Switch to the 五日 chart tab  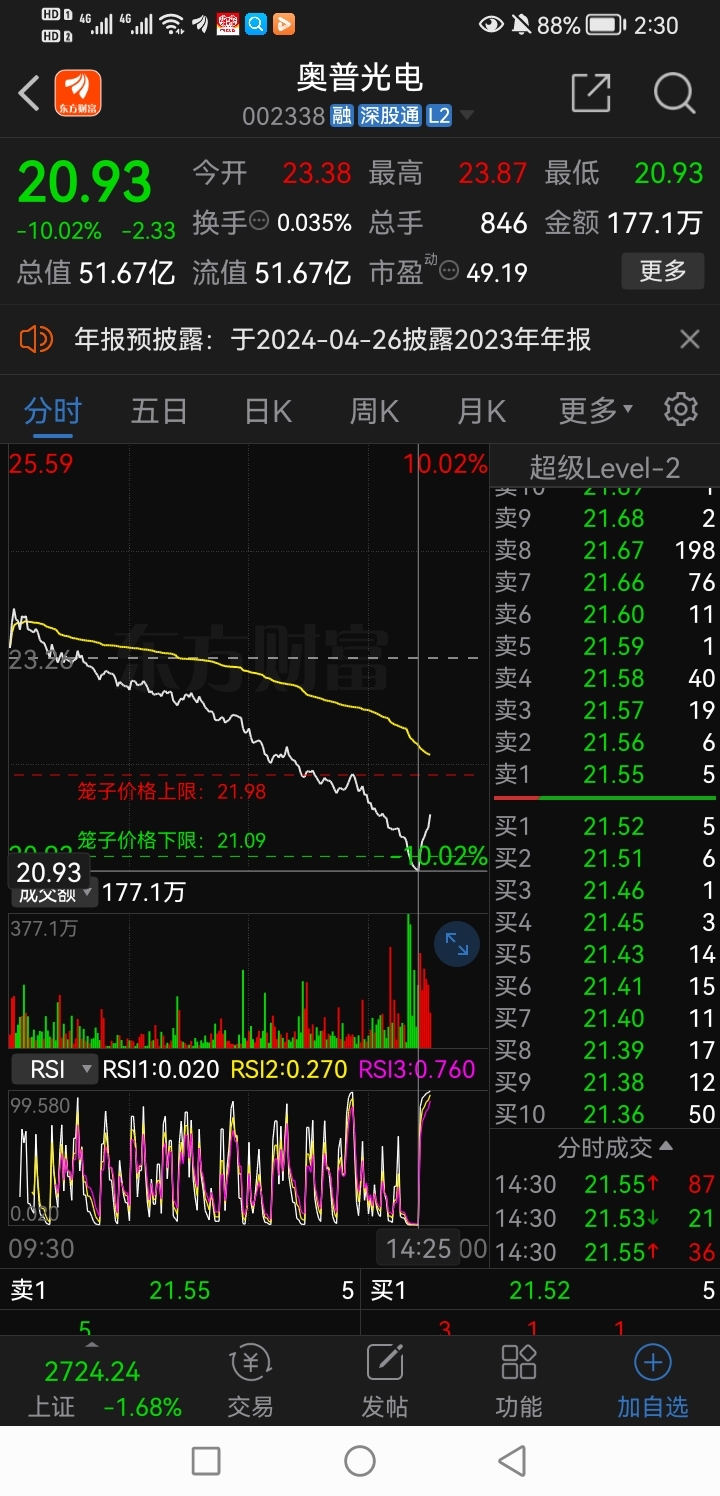tap(158, 410)
